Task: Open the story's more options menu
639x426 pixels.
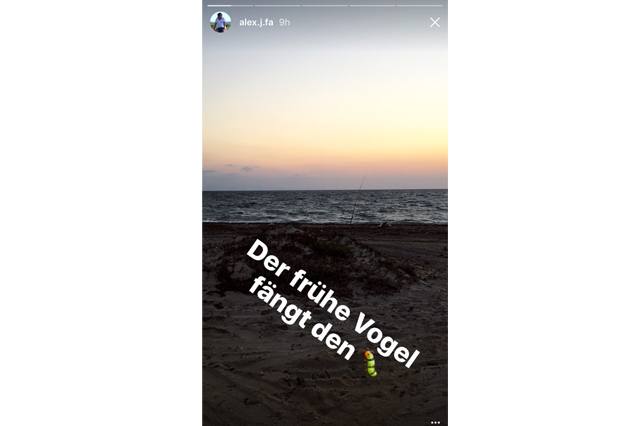Action: coord(435,422)
